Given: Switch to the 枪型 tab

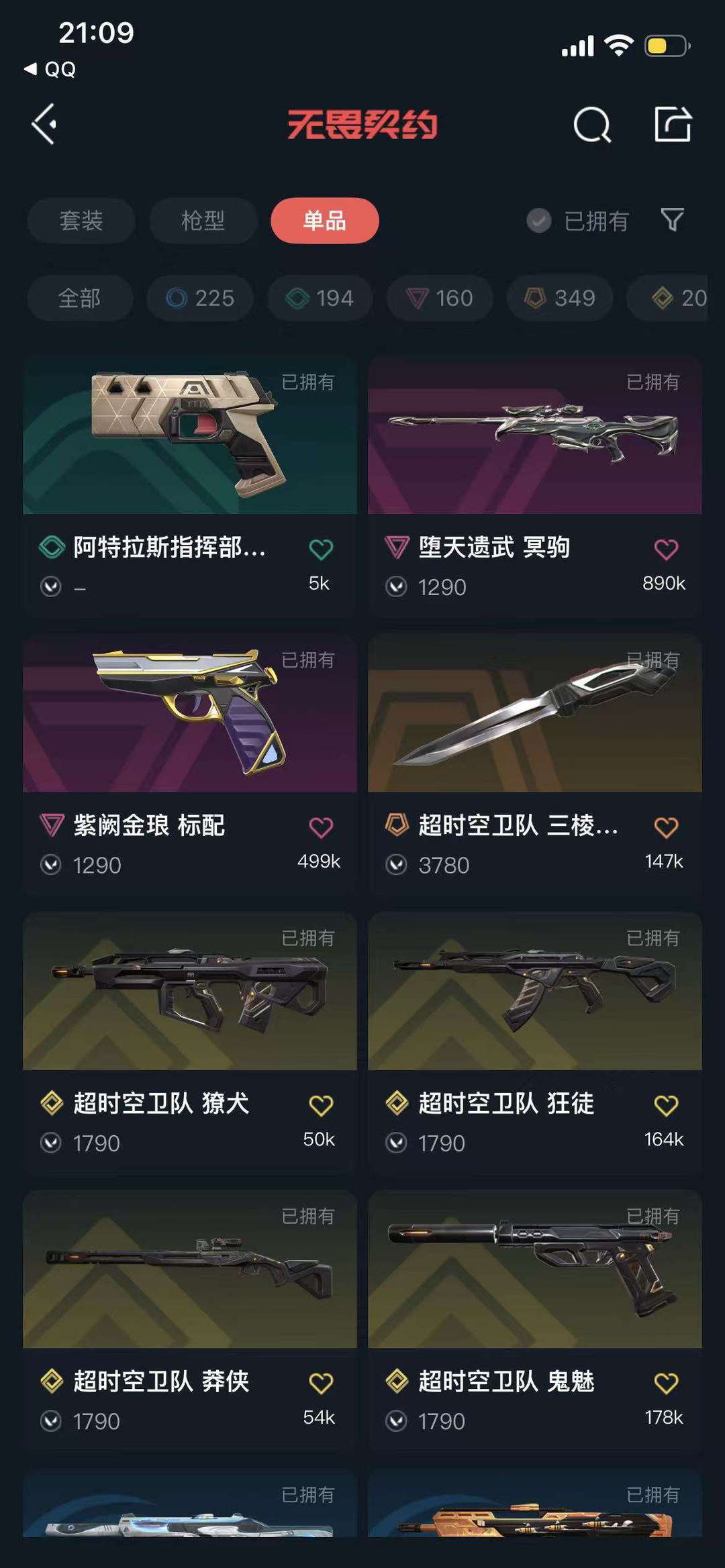Looking at the screenshot, I should click(203, 221).
